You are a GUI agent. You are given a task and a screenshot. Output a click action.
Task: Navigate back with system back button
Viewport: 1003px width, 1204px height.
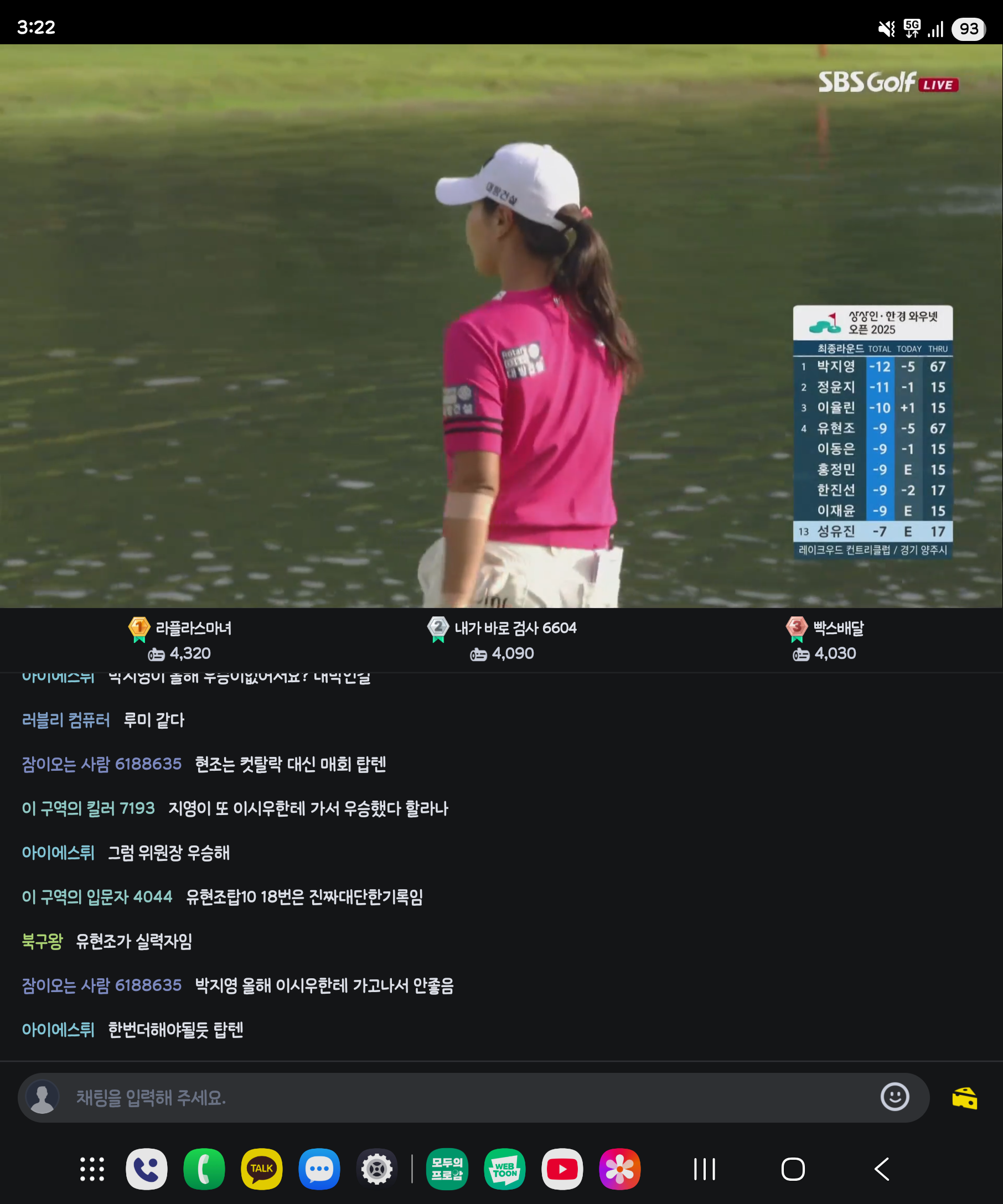(881, 1169)
